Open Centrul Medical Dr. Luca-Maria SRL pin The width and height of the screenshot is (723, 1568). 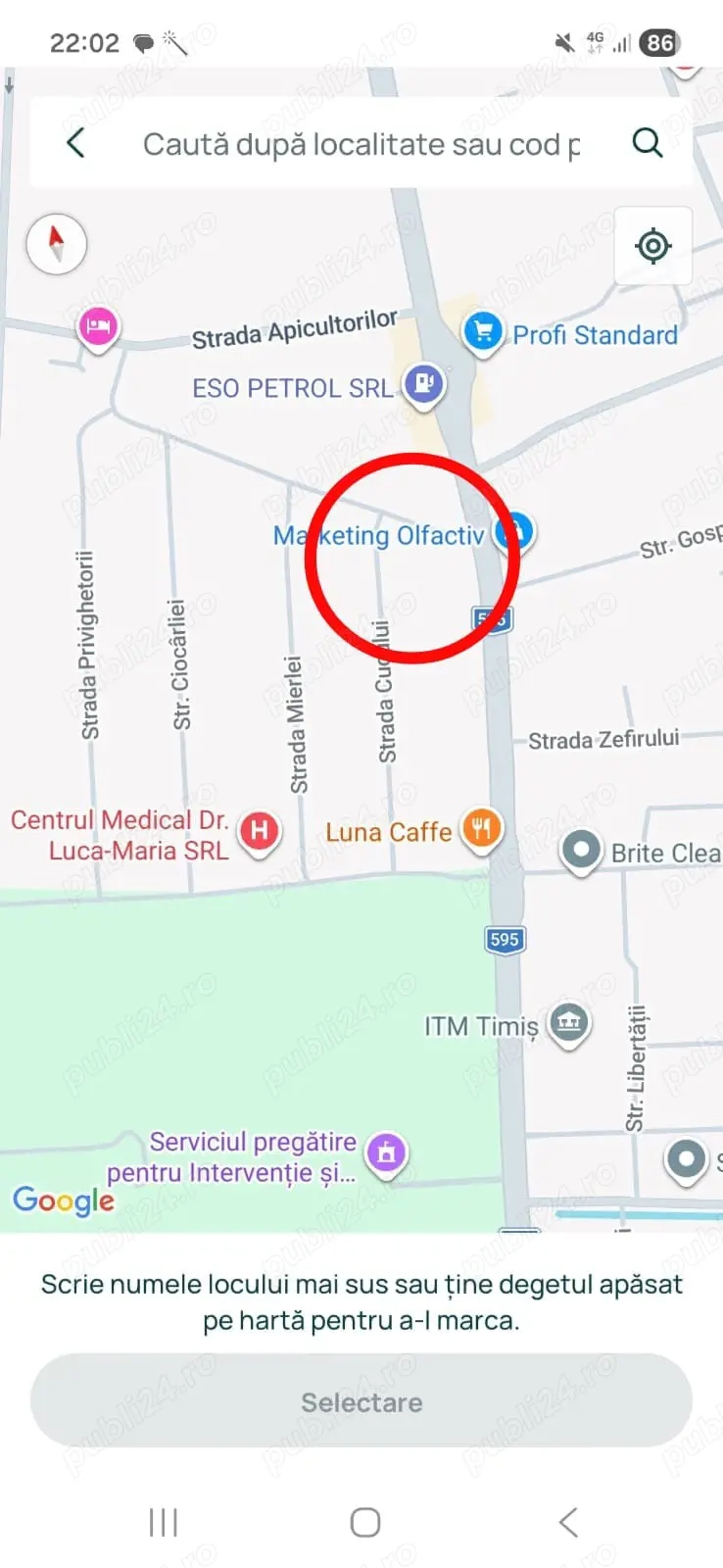[260, 831]
